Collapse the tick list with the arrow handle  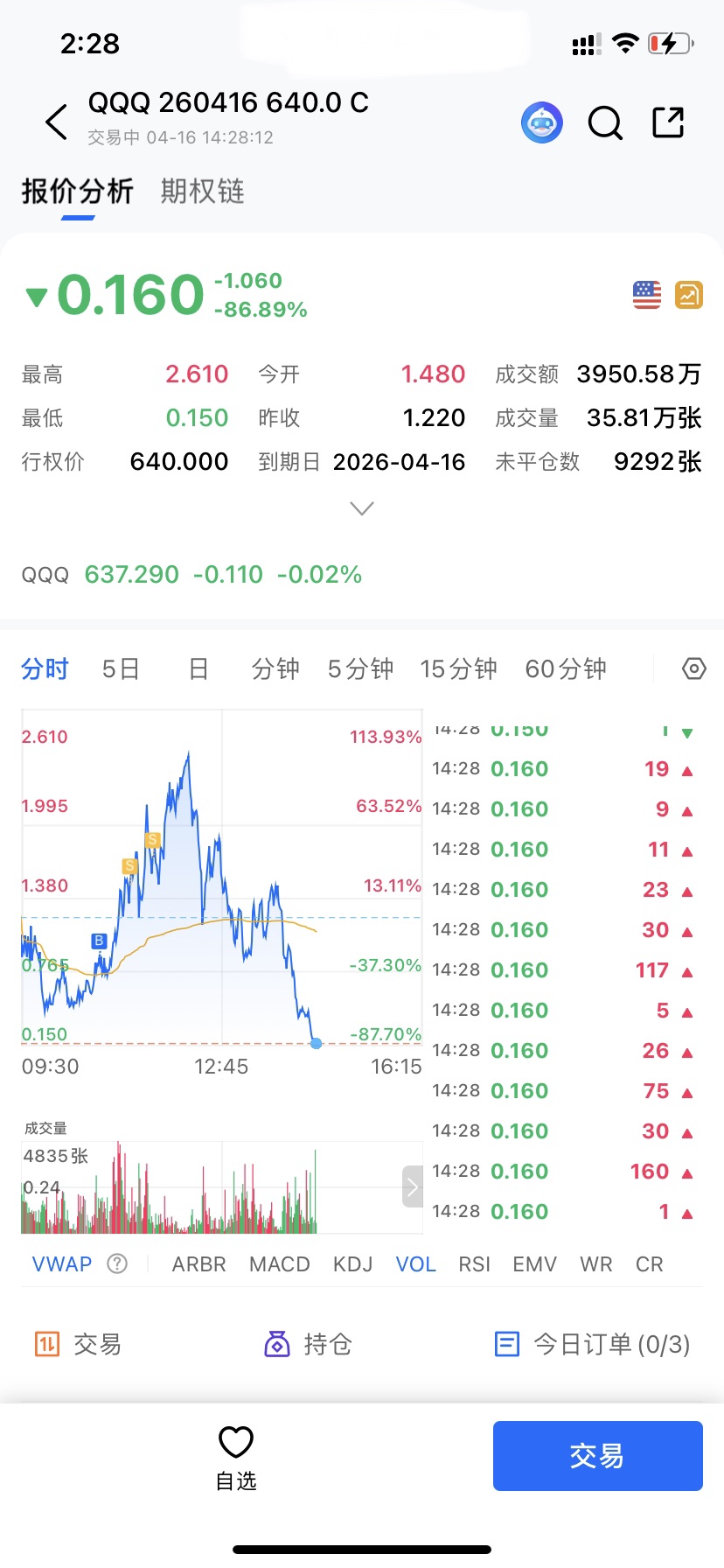[x=413, y=1186]
